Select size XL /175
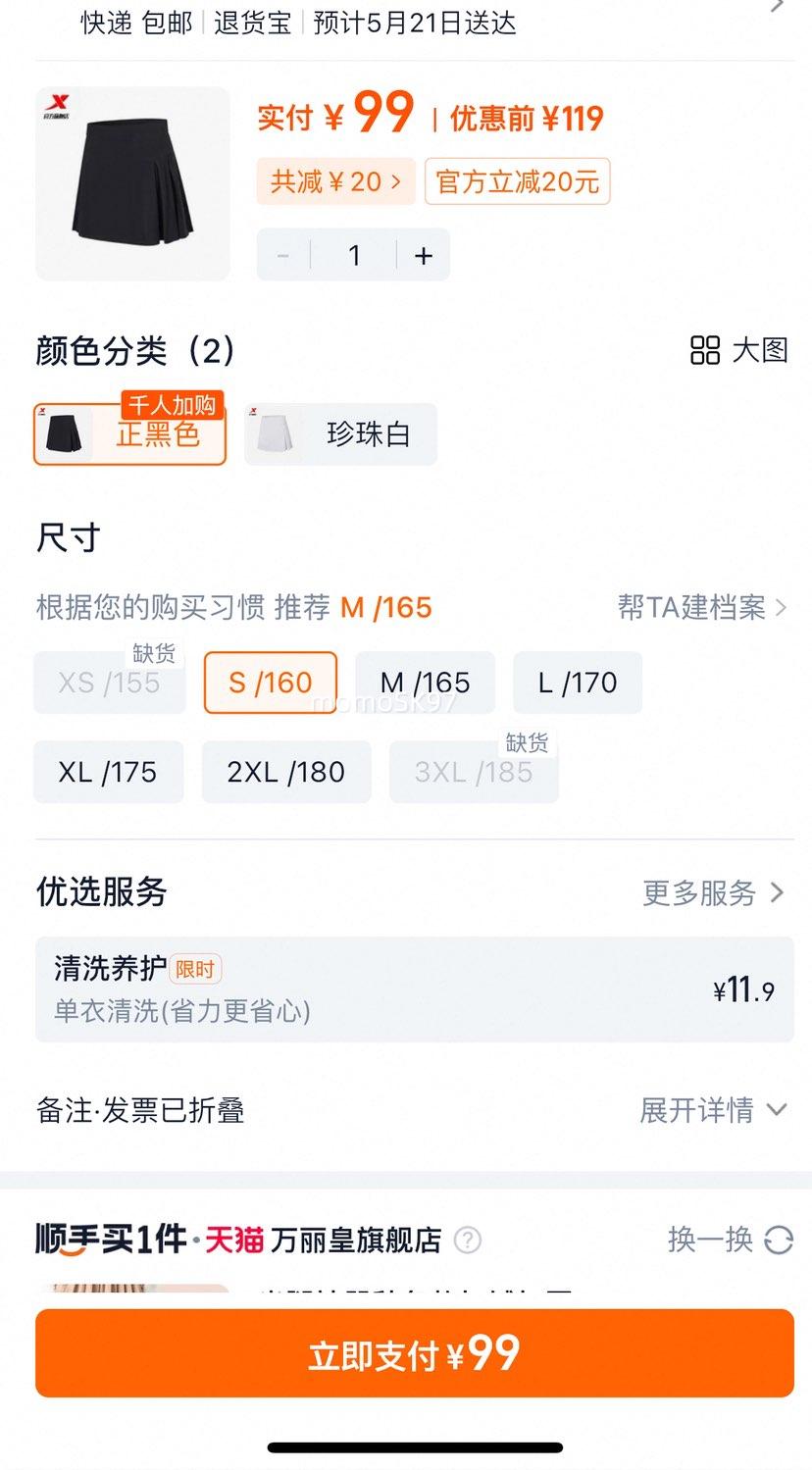This screenshot has height=1470, width=812. tap(108, 772)
